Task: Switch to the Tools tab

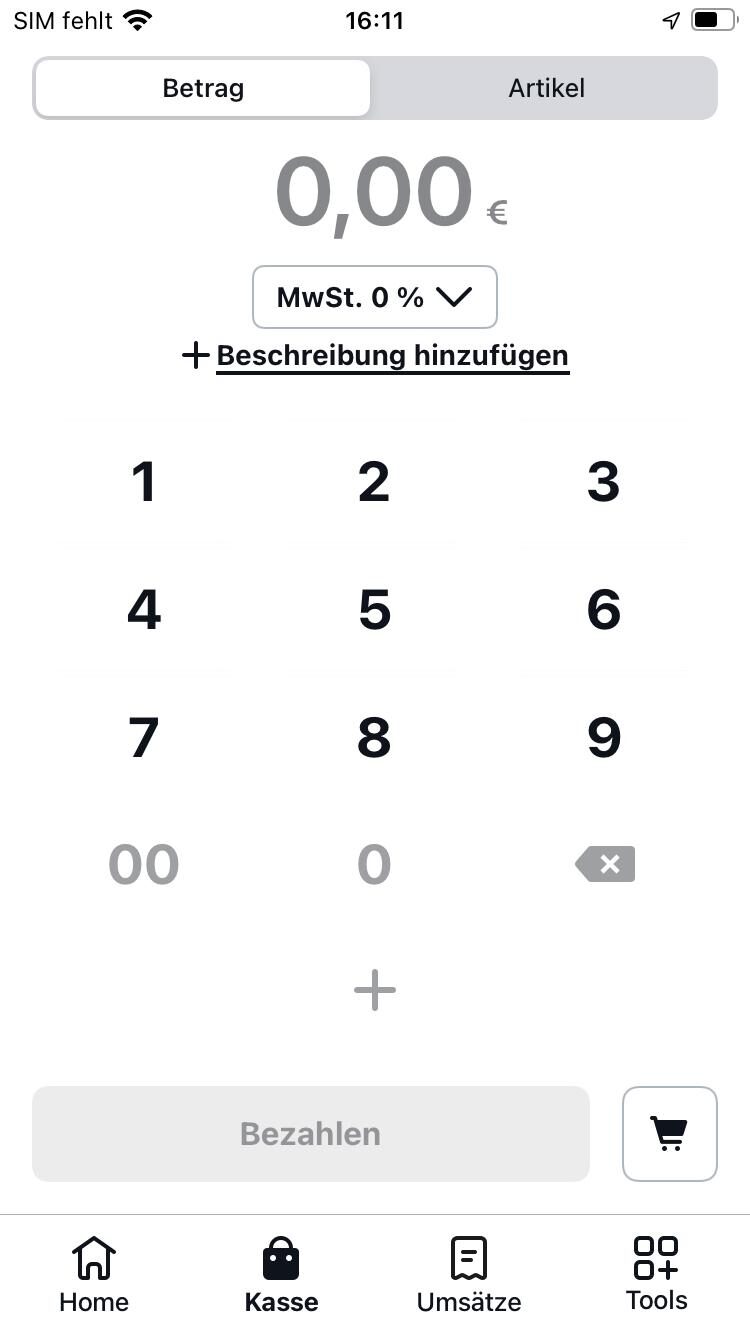Action: (656, 1273)
